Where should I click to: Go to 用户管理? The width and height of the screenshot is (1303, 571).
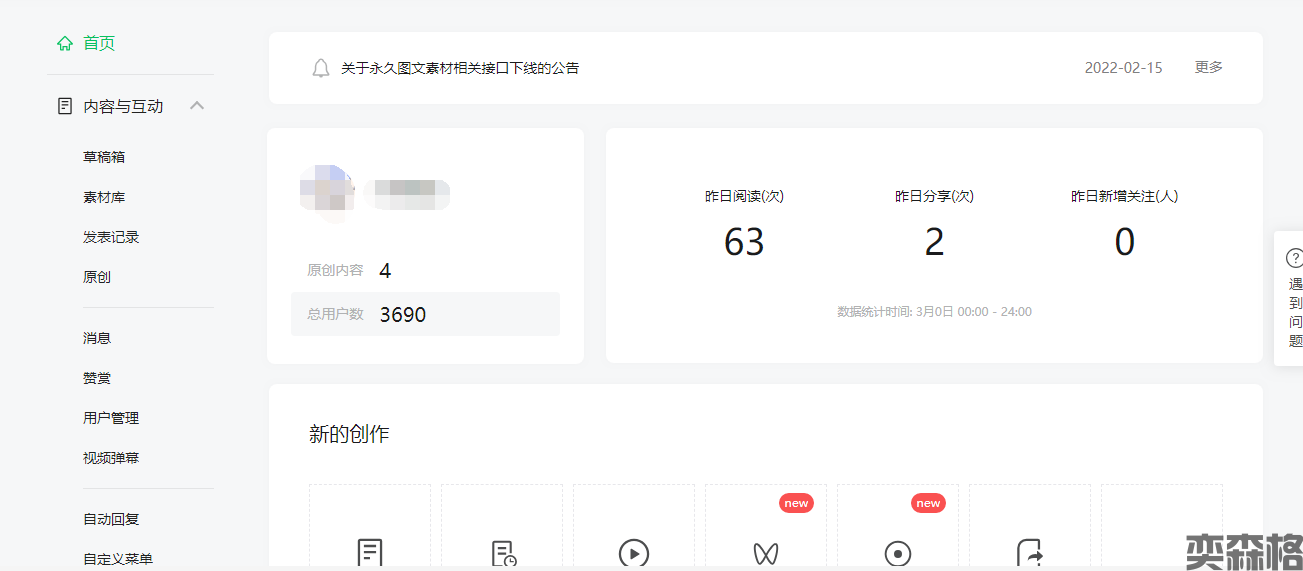(111, 418)
